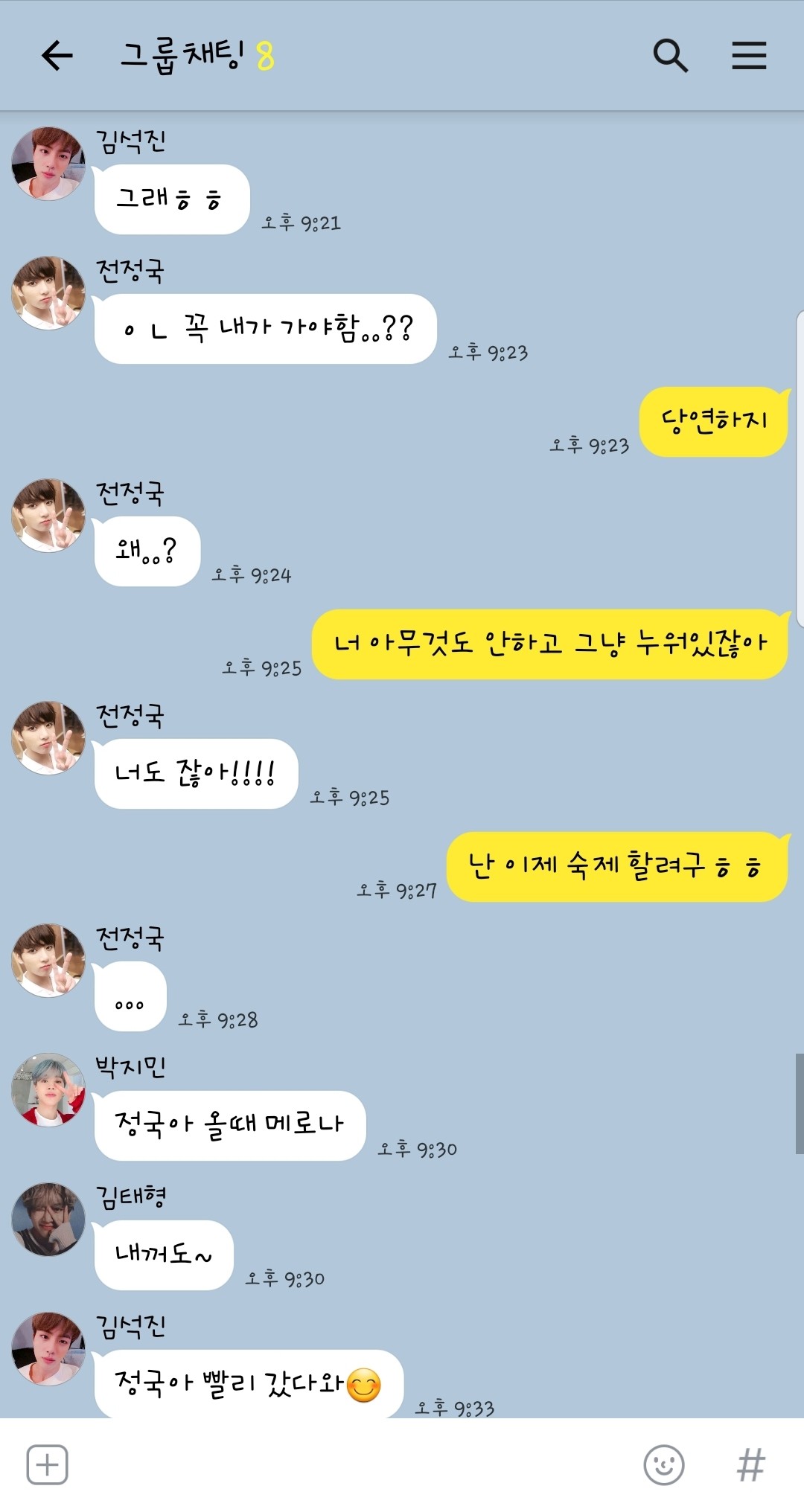Image resolution: width=804 pixels, height=1512 pixels.
Task: Go back from the group chat
Action: 57,56
